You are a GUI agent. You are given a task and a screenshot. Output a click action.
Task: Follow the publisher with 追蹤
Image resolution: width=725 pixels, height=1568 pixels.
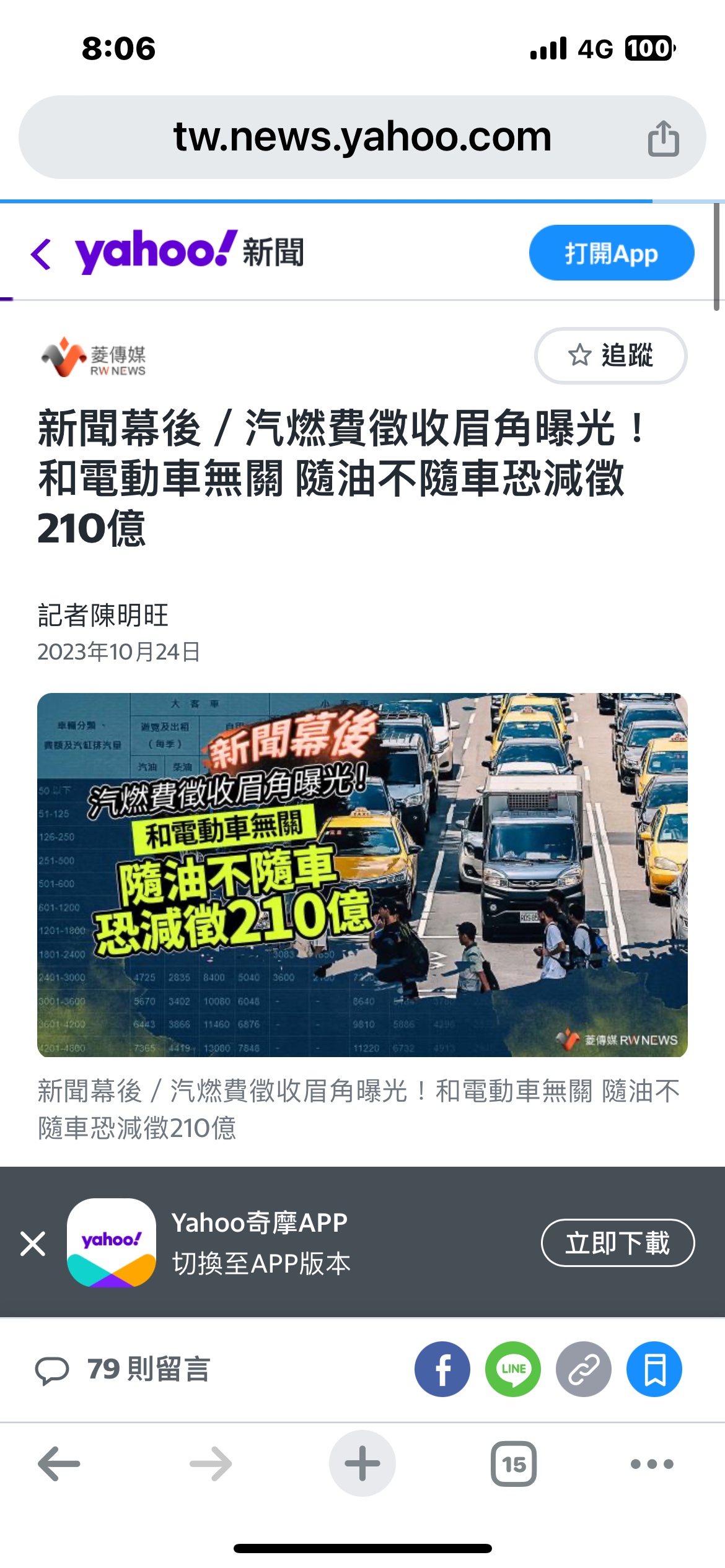(610, 355)
